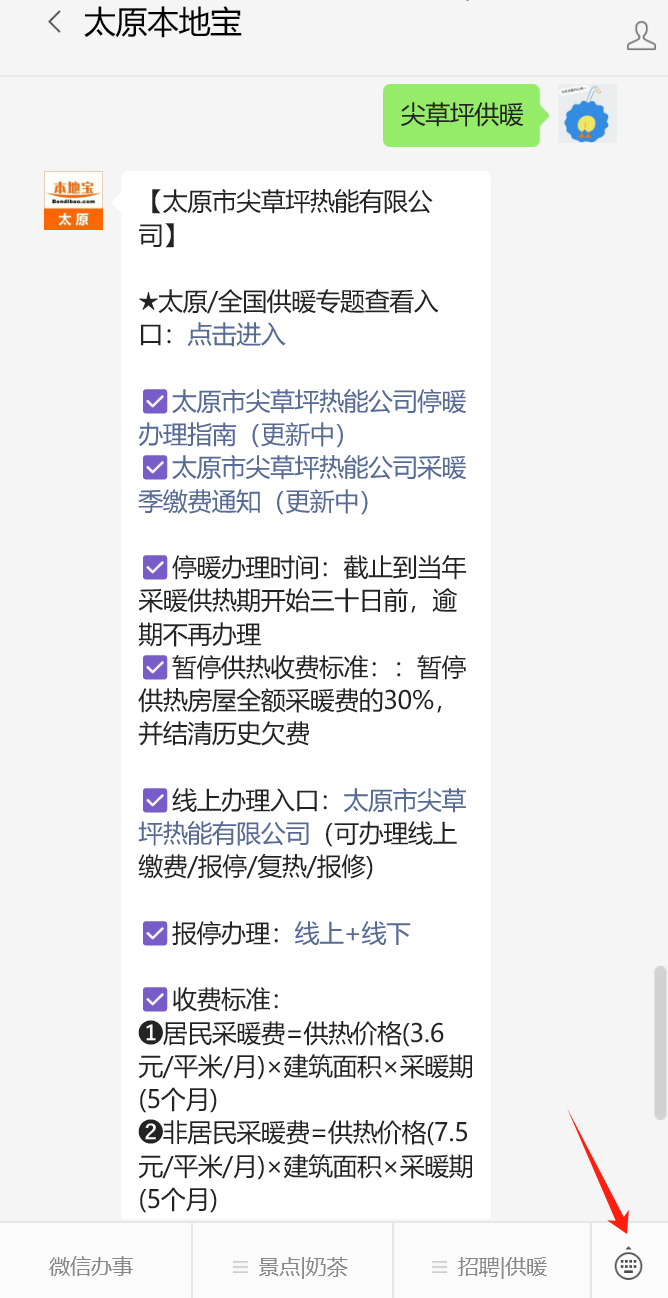
Task: Open the 点击进入 heating topic link
Action: pos(237,334)
